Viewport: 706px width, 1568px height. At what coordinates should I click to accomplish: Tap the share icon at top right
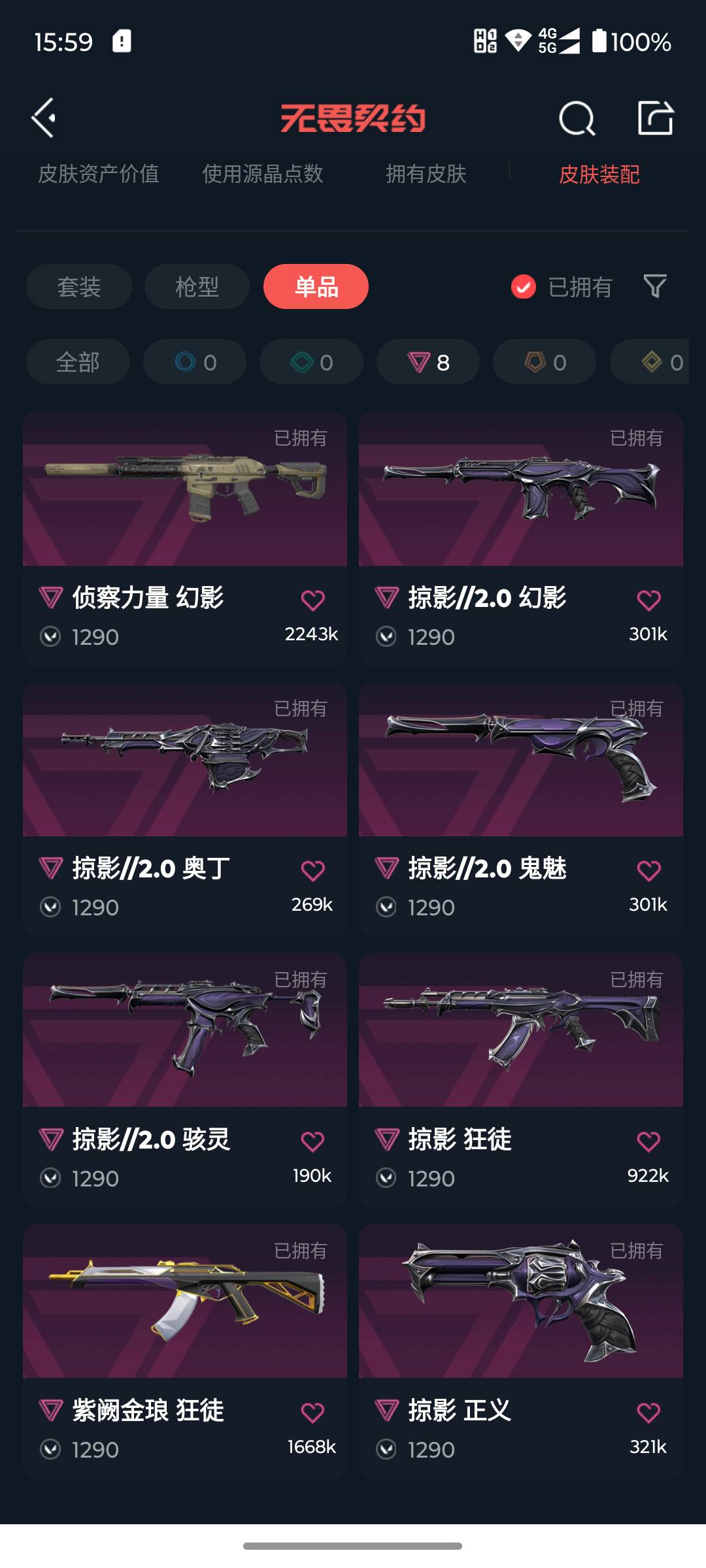click(x=657, y=118)
